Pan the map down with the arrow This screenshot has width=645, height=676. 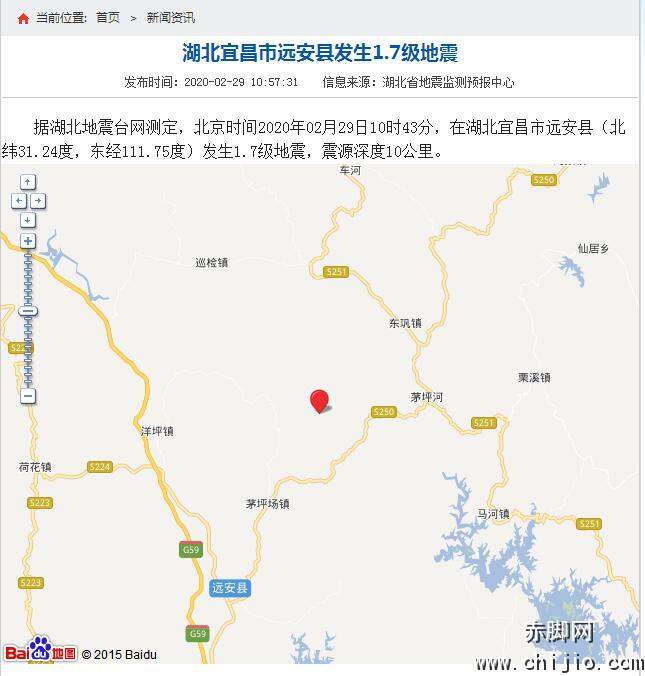[28, 220]
